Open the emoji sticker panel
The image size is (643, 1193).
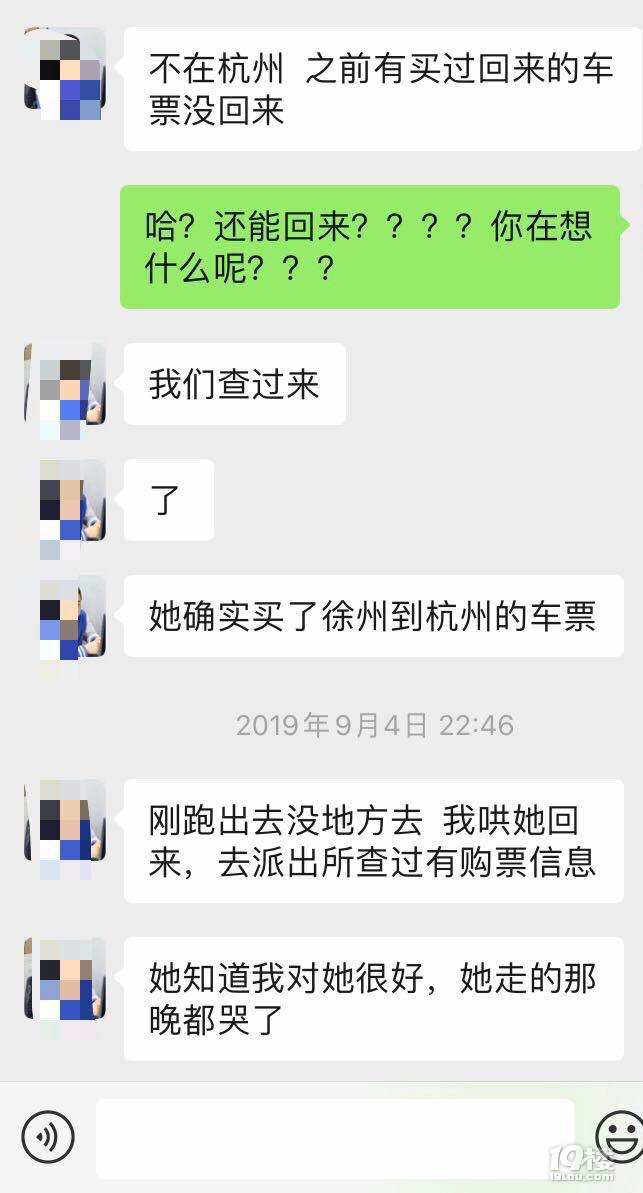click(x=619, y=1136)
